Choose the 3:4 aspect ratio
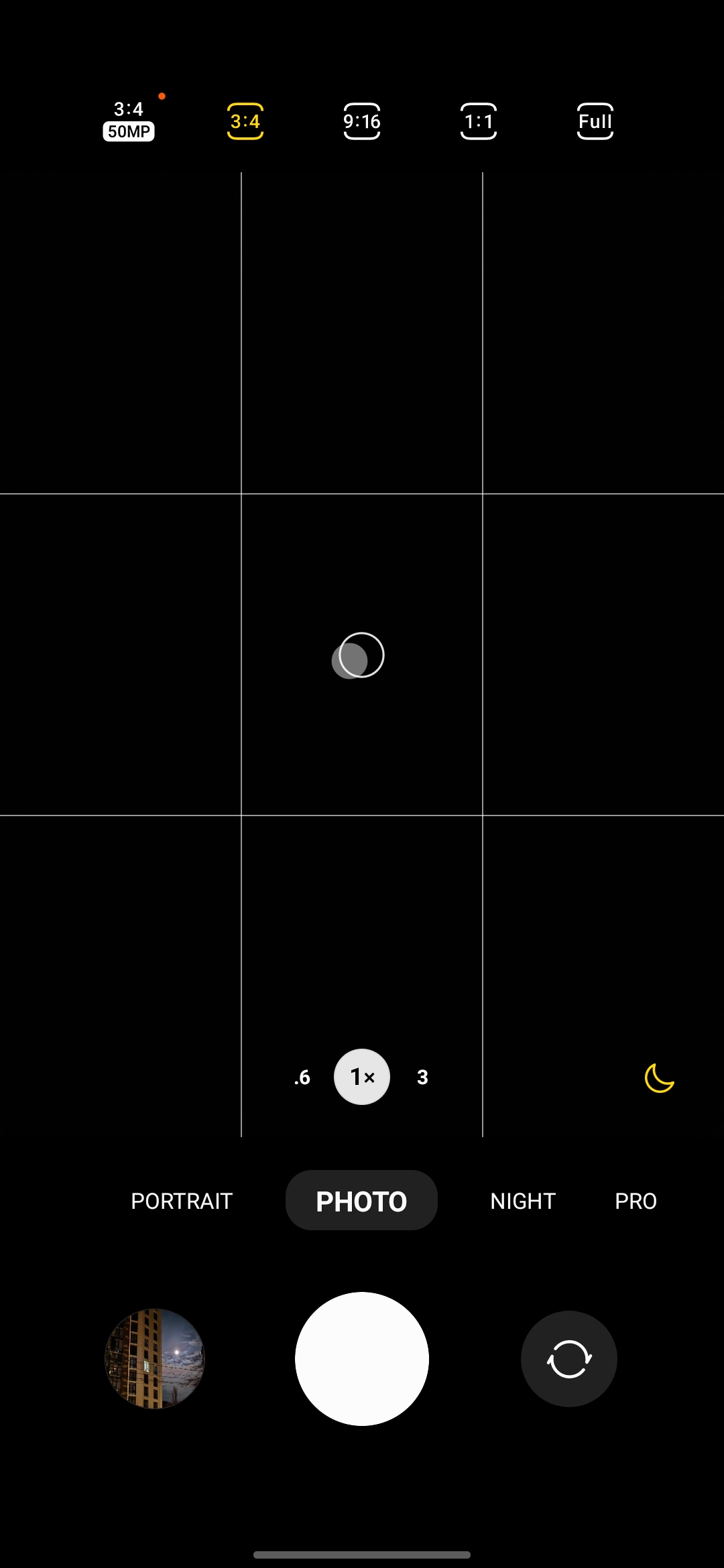The height and width of the screenshot is (1568, 724). coord(245,121)
